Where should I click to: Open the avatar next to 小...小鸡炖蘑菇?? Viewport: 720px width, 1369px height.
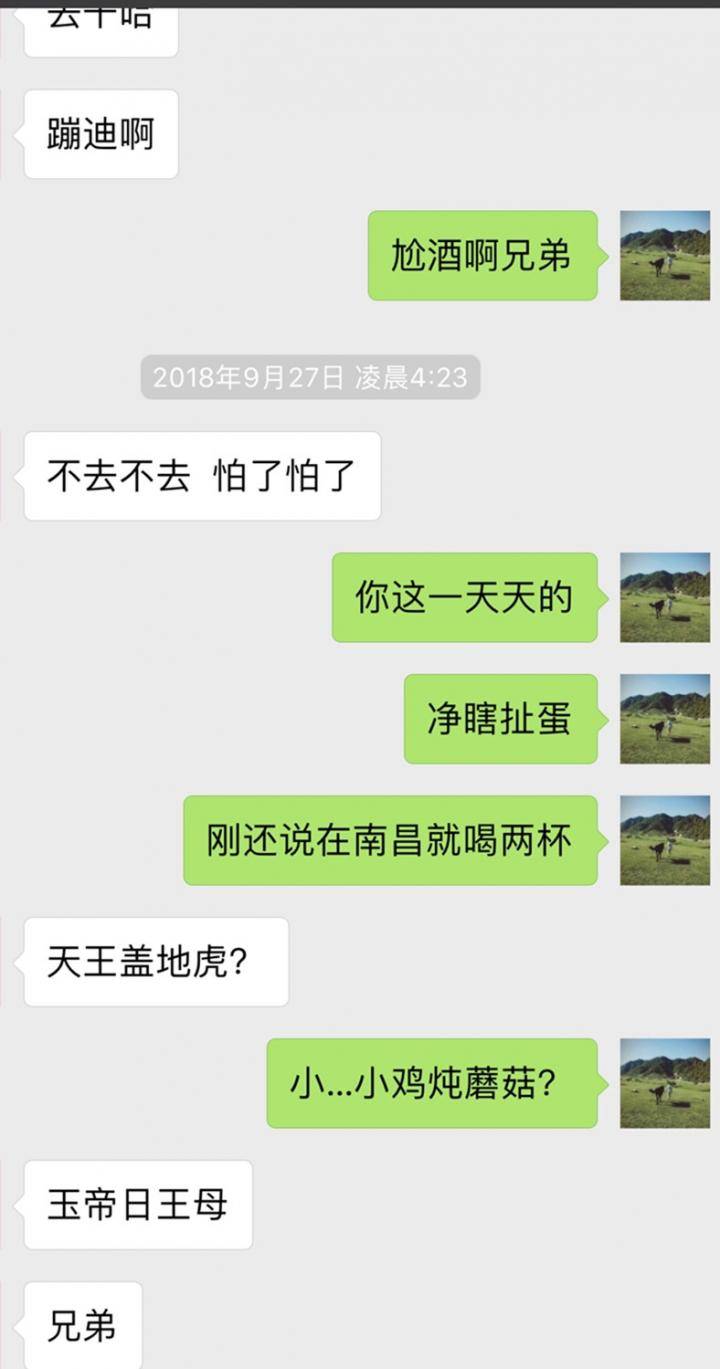(665, 1083)
